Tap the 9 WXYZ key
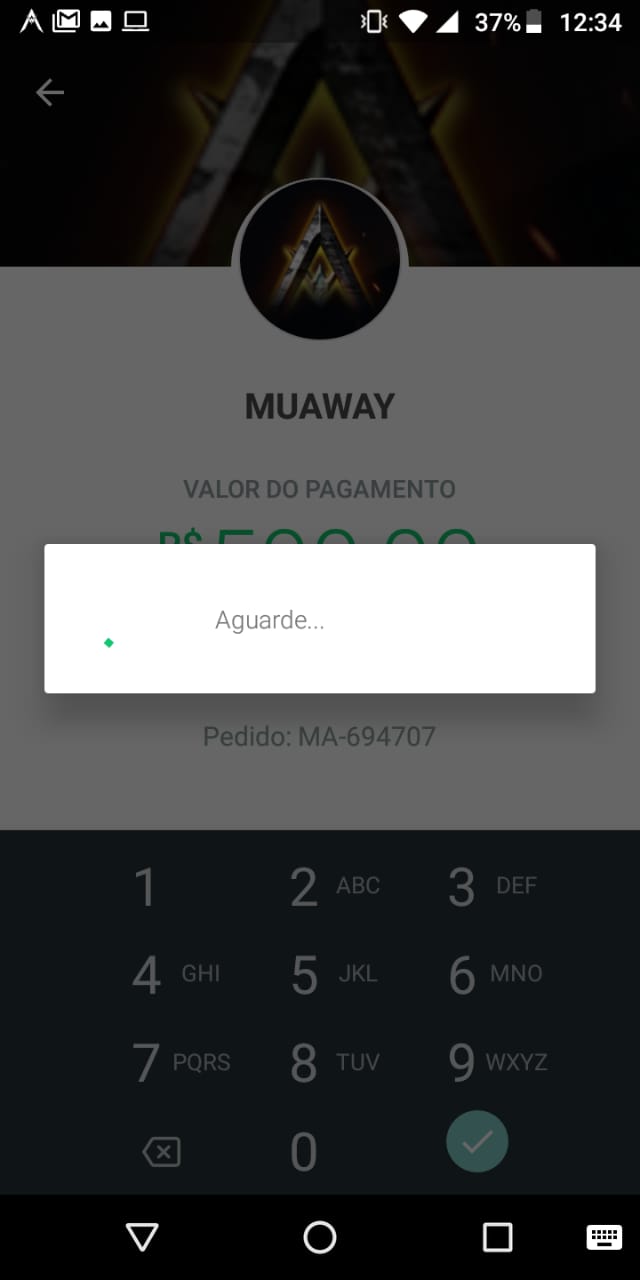This screenshot has width=640, height=1280. [x=478, y=1063]
